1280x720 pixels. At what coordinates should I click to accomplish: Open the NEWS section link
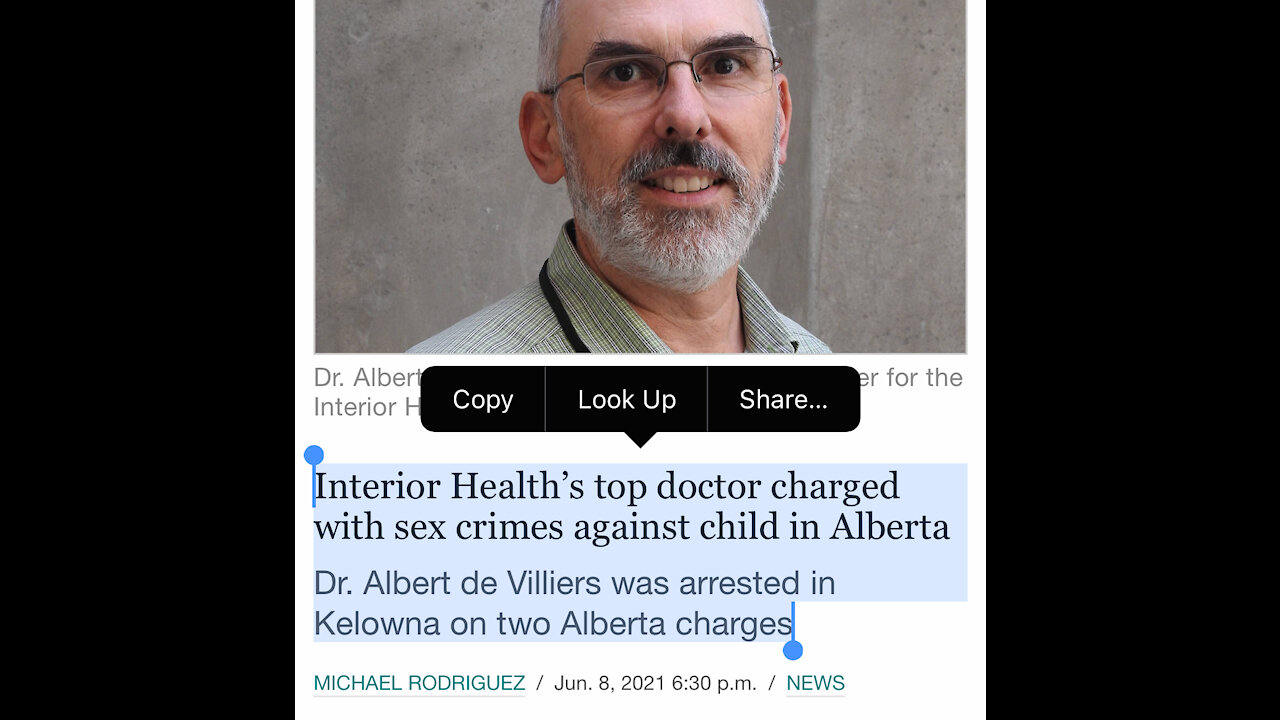(815, 683)
